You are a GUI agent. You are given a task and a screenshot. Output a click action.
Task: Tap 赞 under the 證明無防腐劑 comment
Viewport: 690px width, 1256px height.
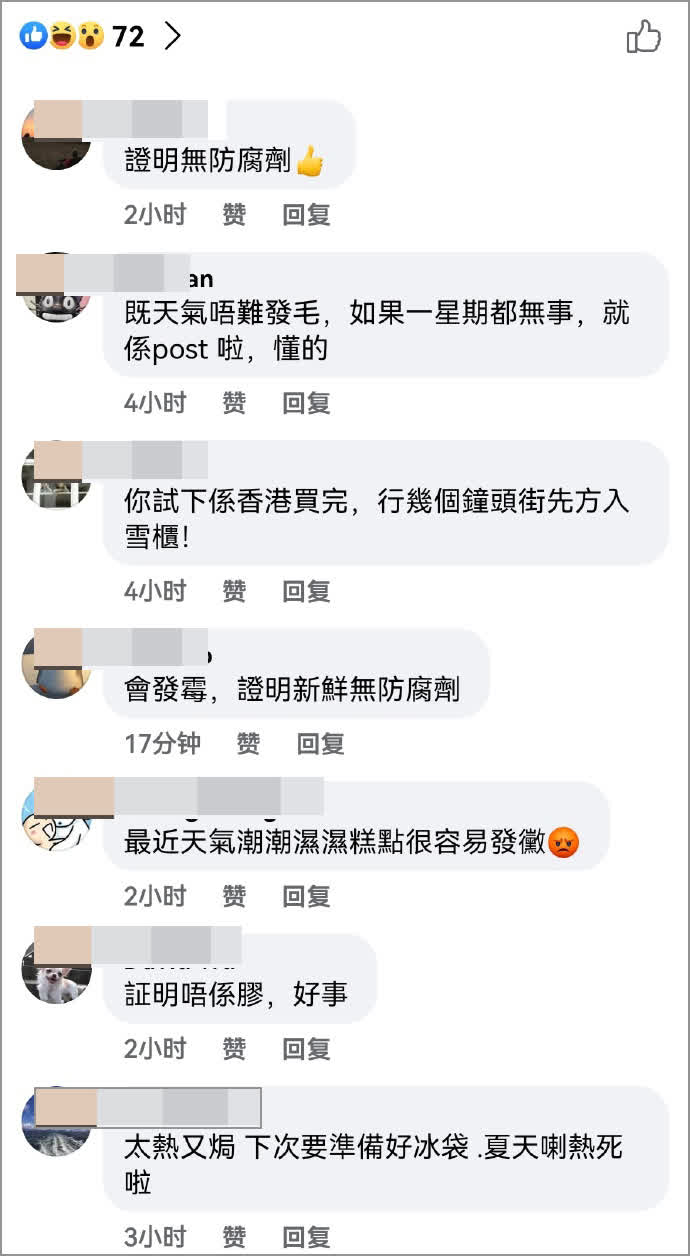234,214
